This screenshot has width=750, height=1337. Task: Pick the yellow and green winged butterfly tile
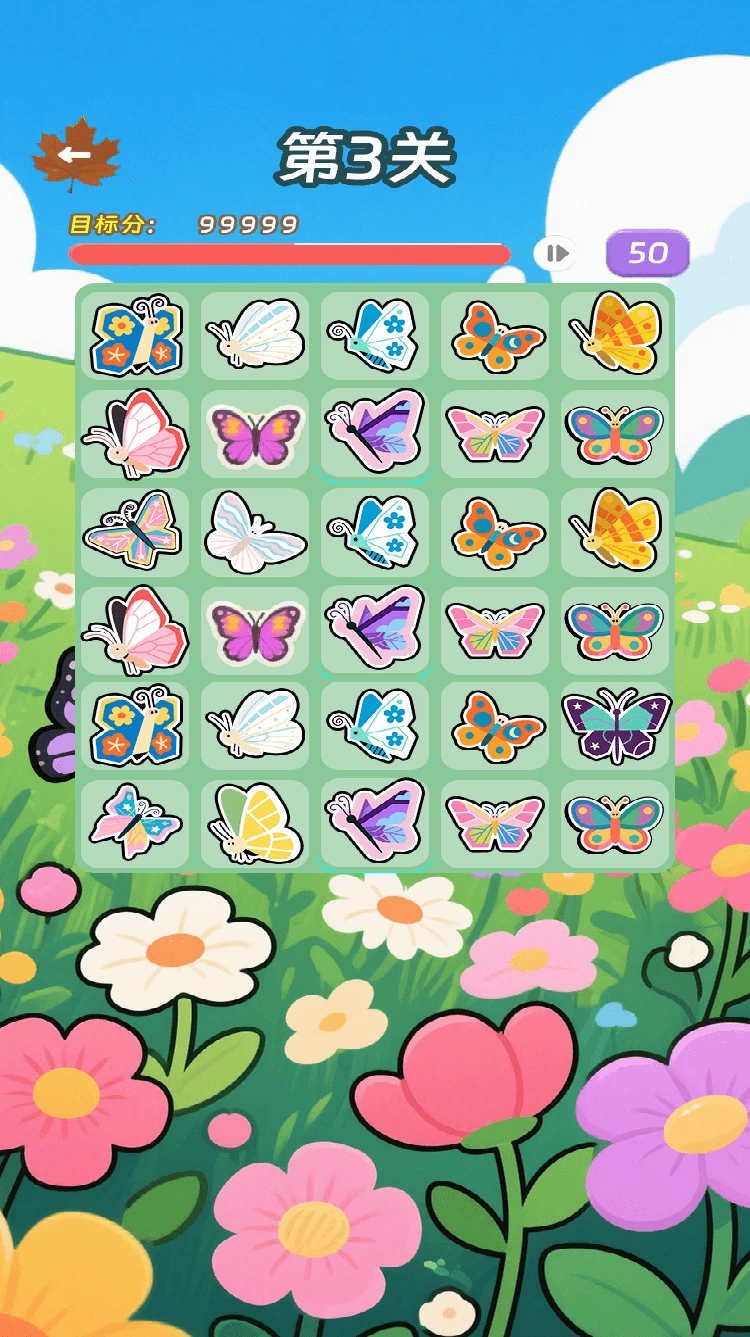pyautogui.click(x=254, y=824)
